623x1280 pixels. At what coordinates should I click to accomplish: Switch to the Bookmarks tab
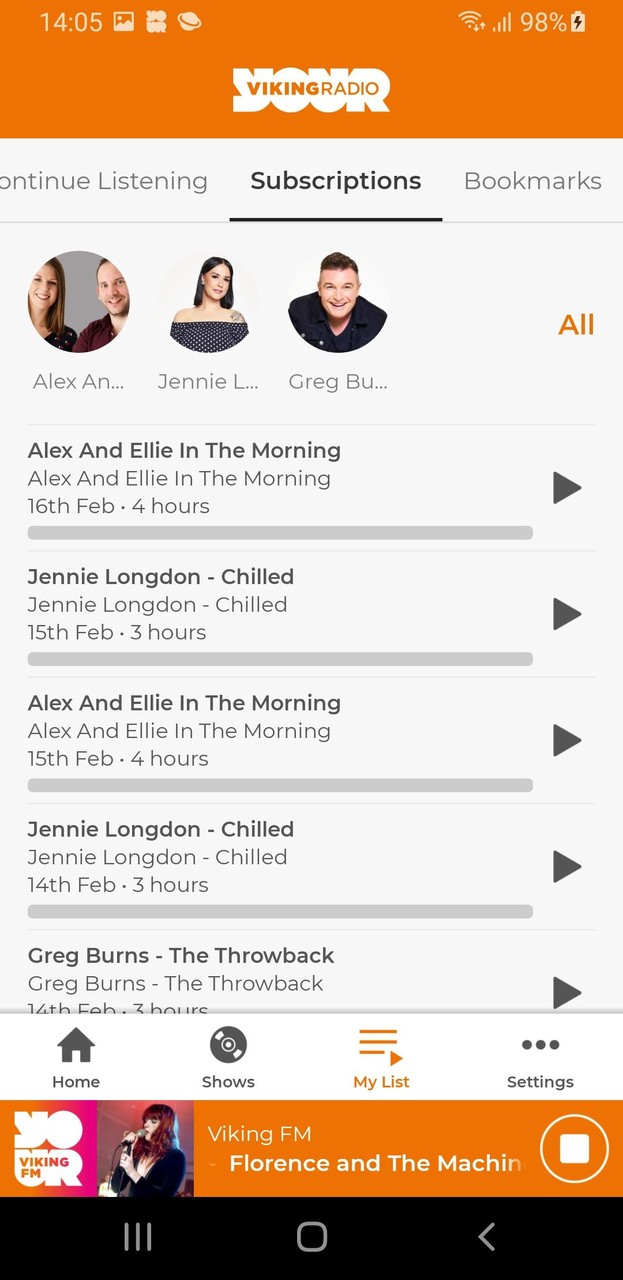point(532,181)
